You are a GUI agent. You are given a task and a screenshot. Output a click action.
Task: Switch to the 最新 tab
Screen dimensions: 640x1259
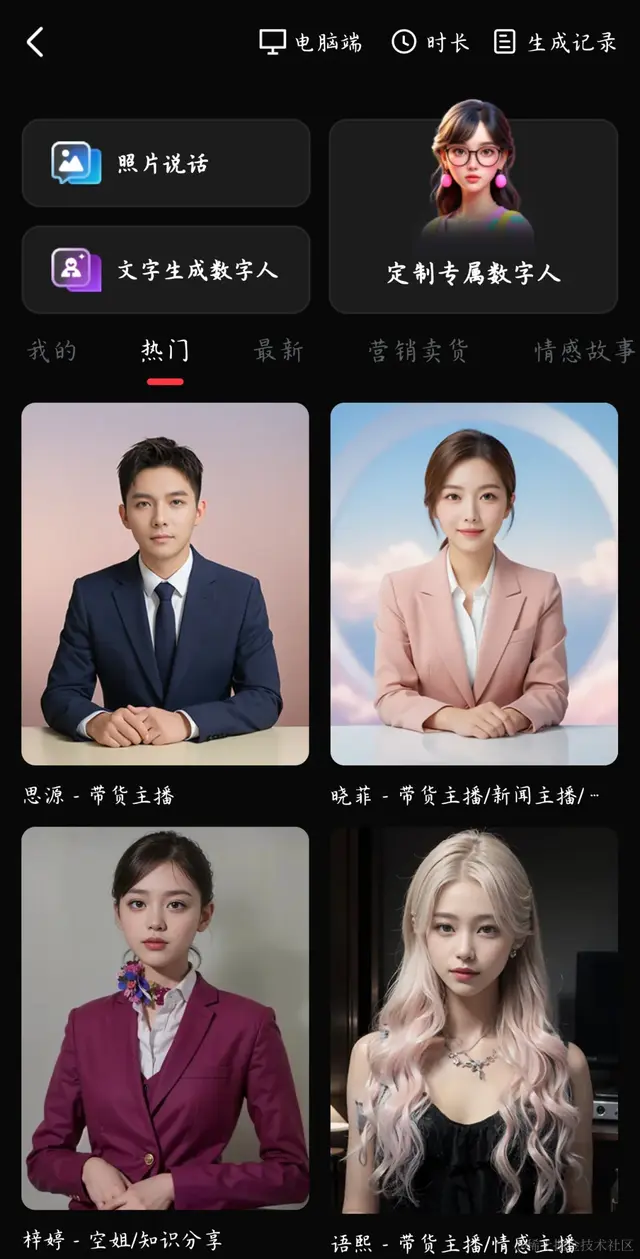pyautogui.click(x=278, y=351)
